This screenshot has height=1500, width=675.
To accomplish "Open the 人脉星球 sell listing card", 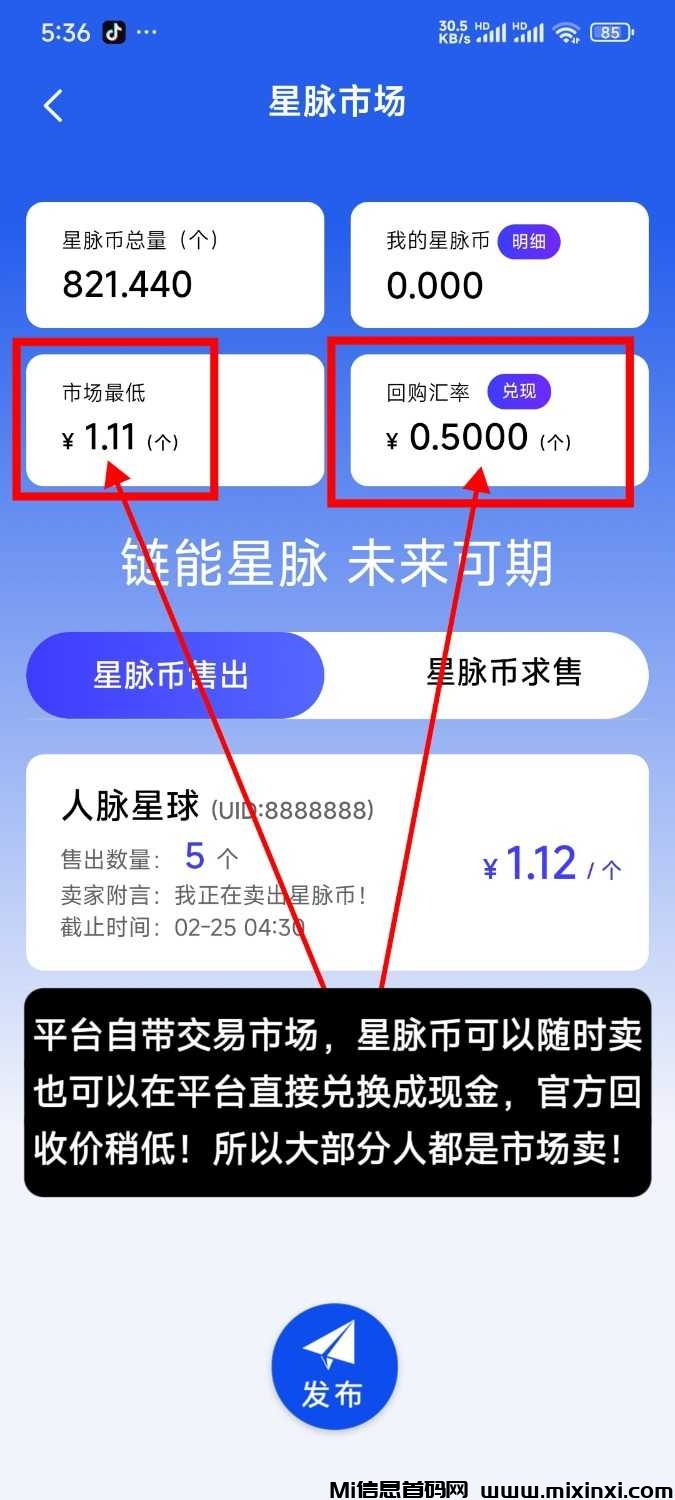I will click(337, 862).
